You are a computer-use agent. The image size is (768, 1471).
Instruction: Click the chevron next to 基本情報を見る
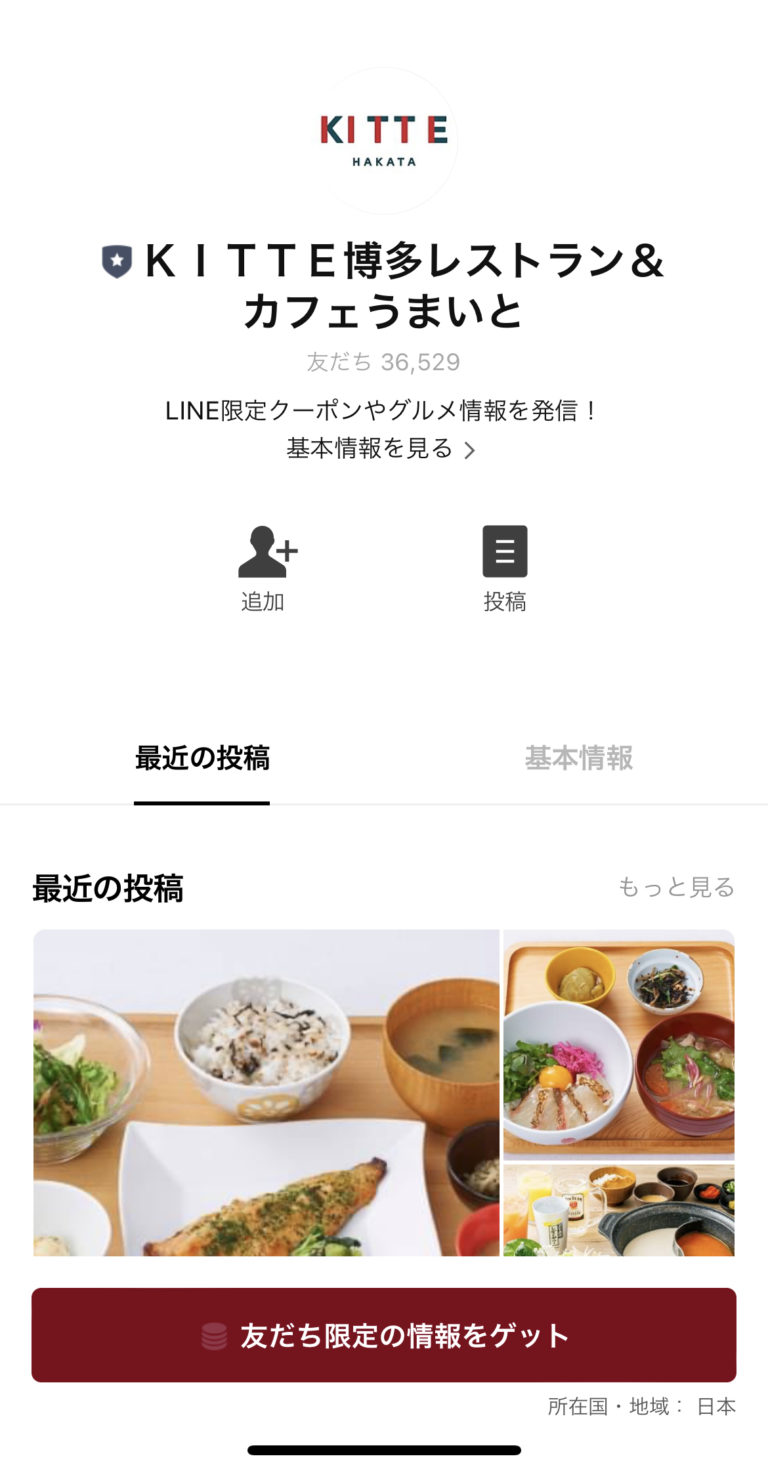point(470,450)
